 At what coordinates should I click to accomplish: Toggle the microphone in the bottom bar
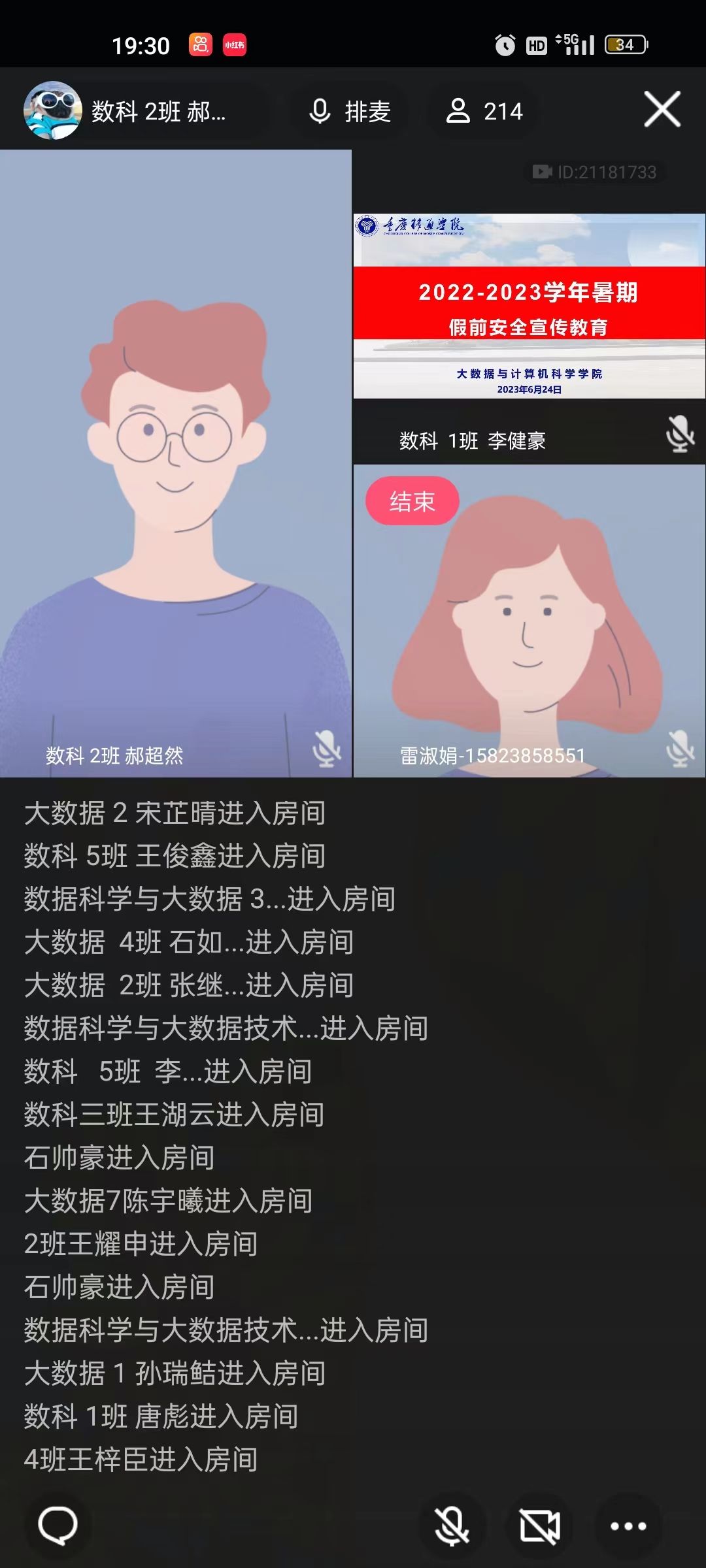click(x=452, y=1526)
